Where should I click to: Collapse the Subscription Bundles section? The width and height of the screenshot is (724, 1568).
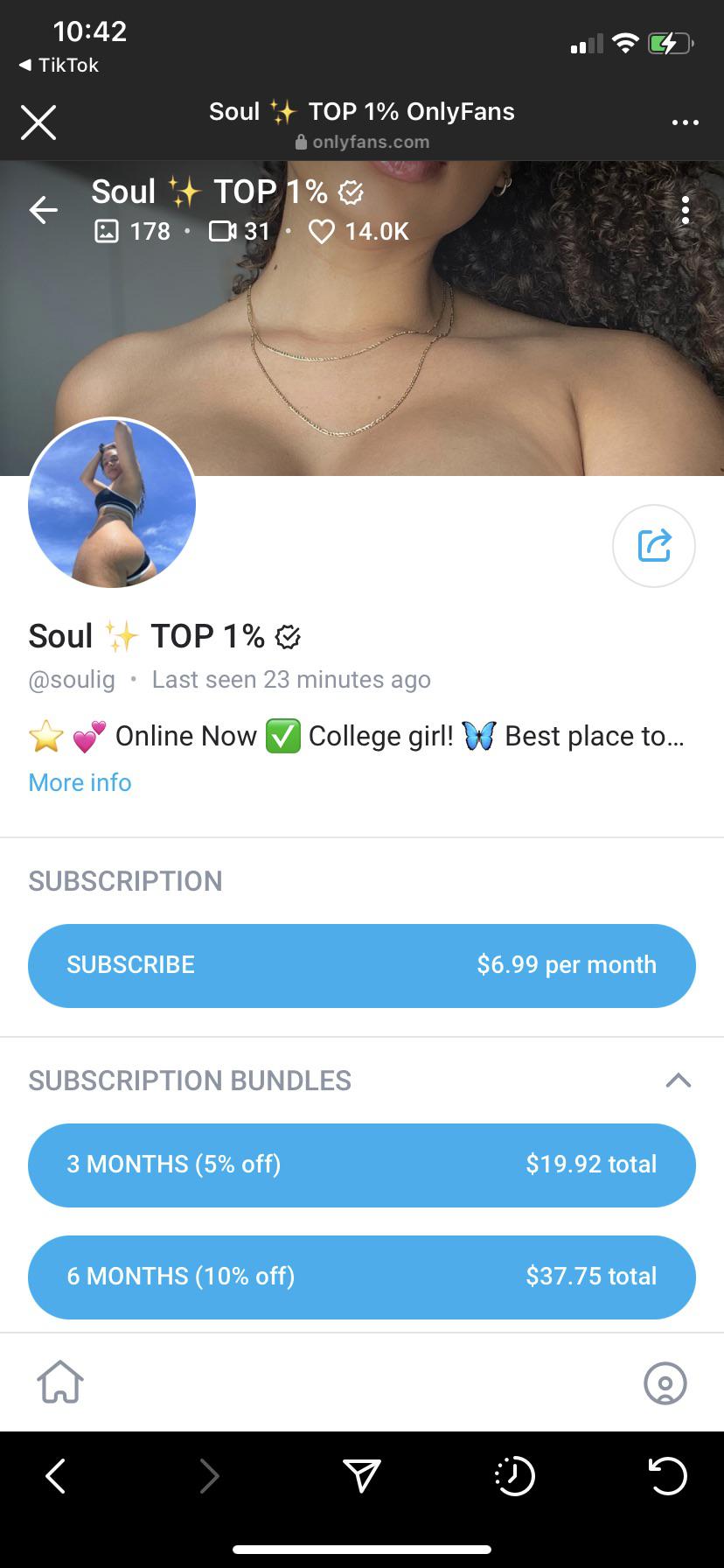tap(679, 1081)
